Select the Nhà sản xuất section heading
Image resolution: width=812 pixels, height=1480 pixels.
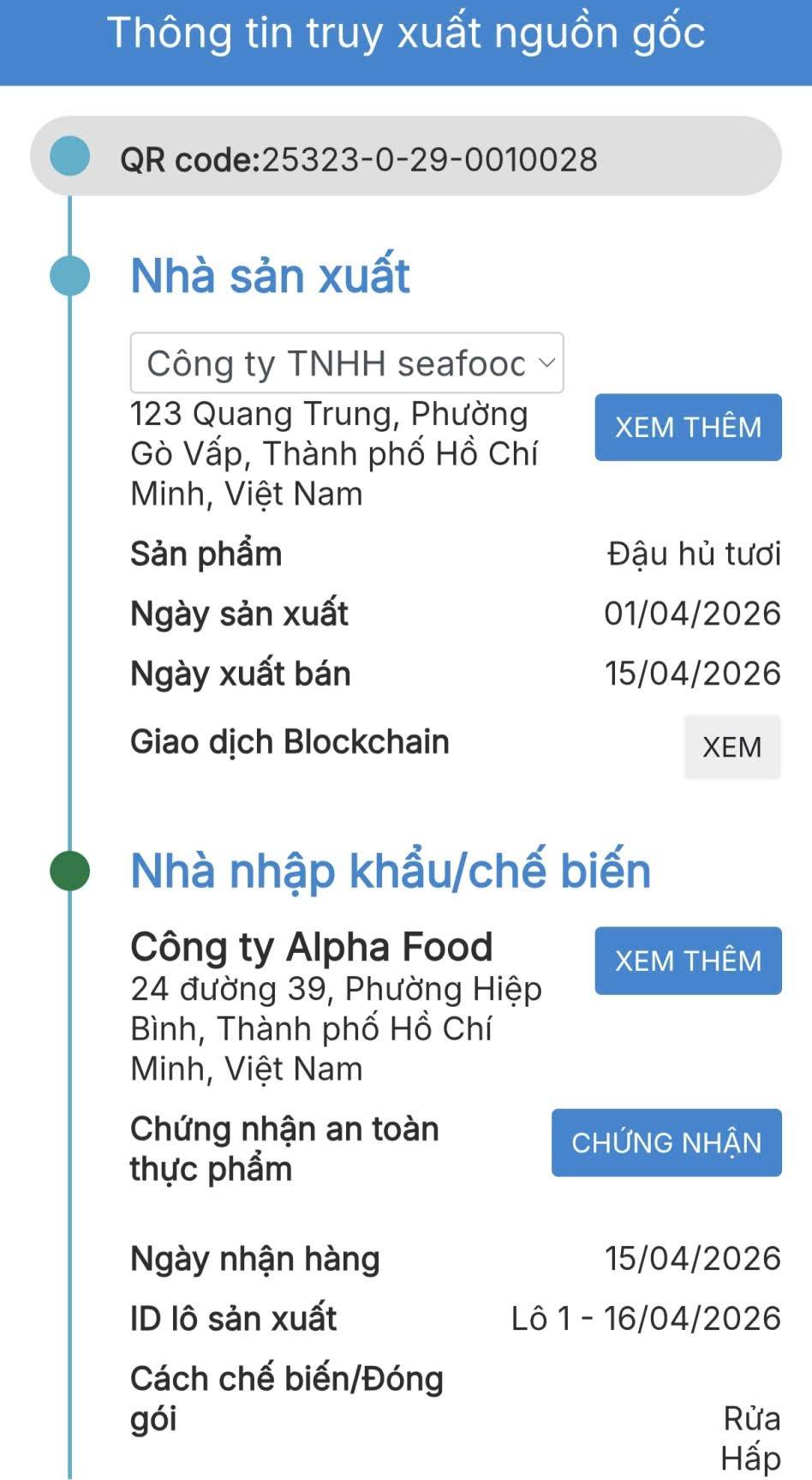(270, 274)
